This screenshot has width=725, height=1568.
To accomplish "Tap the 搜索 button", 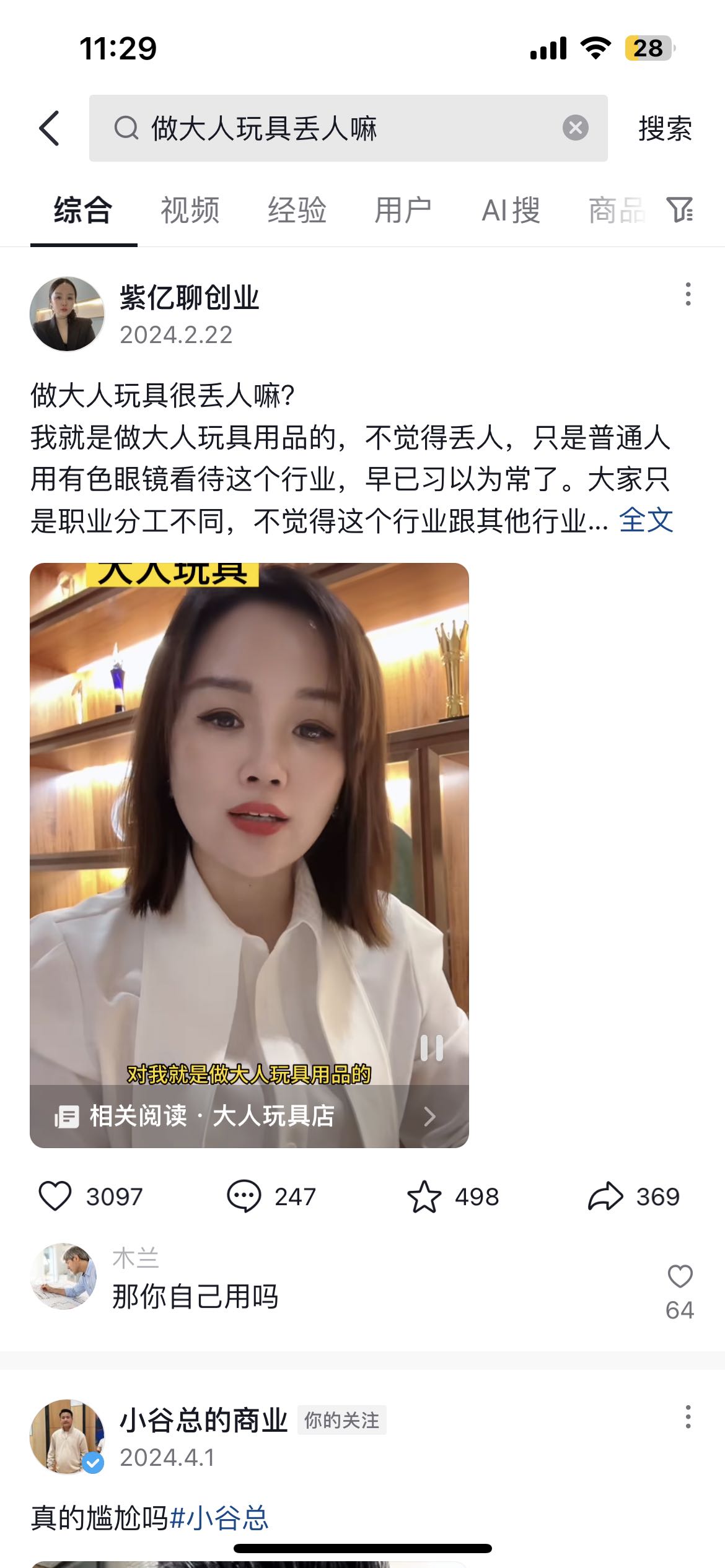I will [665, 128].
